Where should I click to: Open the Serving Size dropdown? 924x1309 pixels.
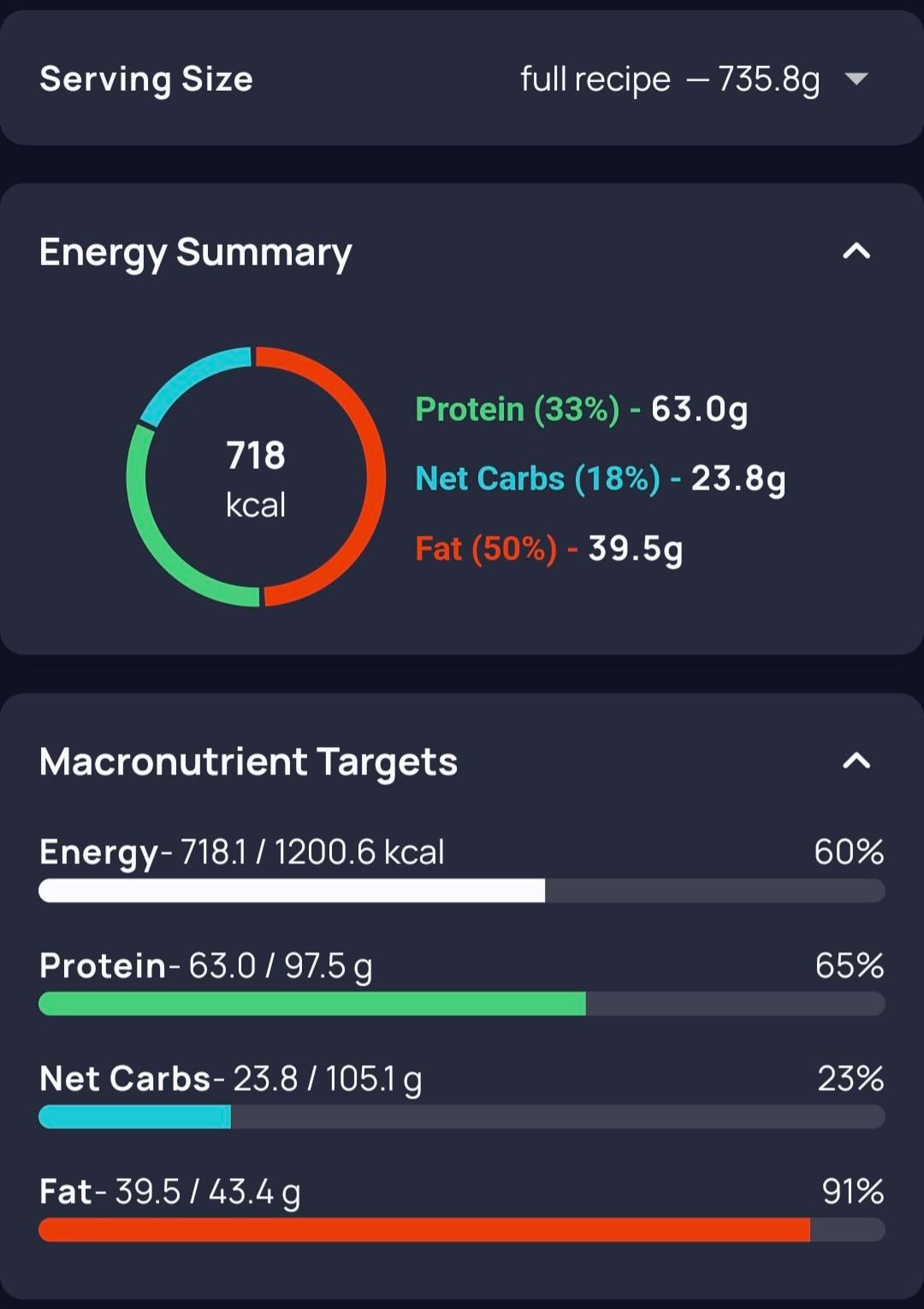(x=856, y=80)
